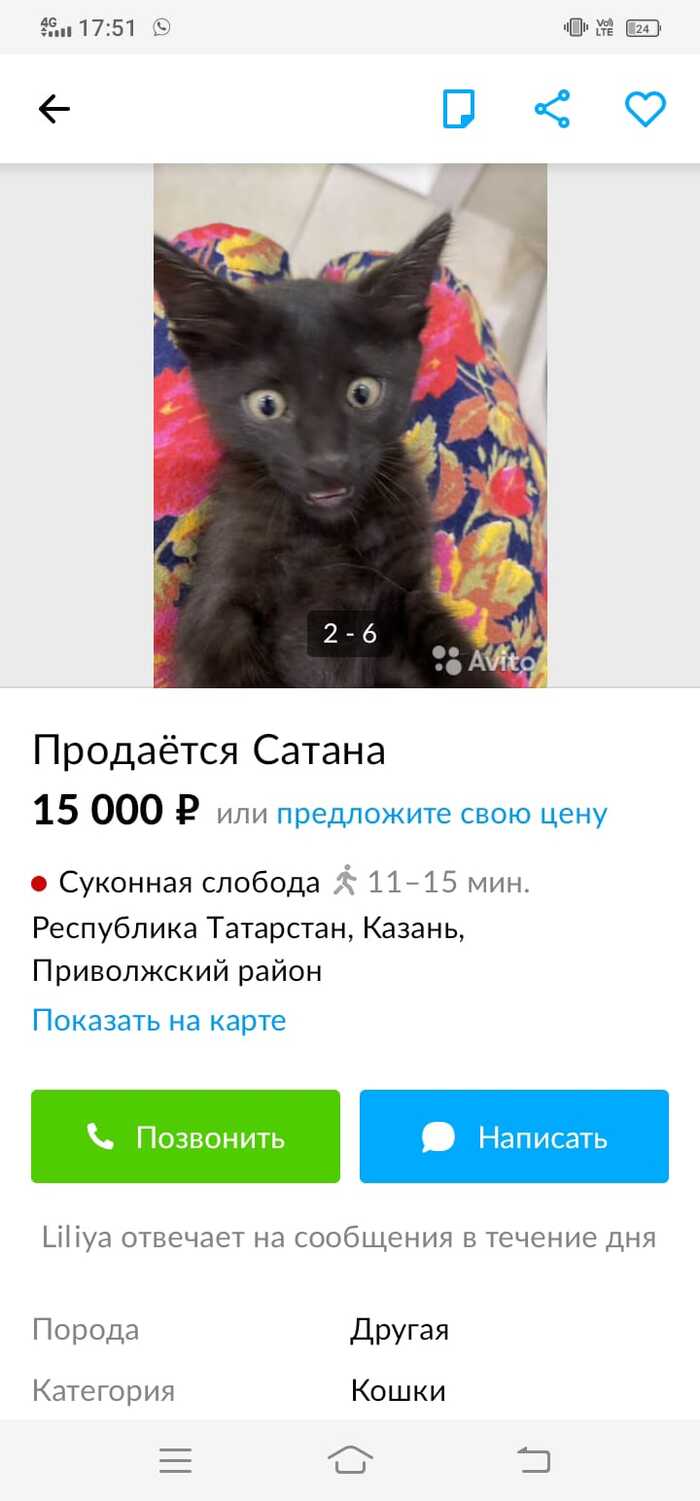Message the seller via Написать
Viewport: 700px width, 1501px height.
(514, 1137)
